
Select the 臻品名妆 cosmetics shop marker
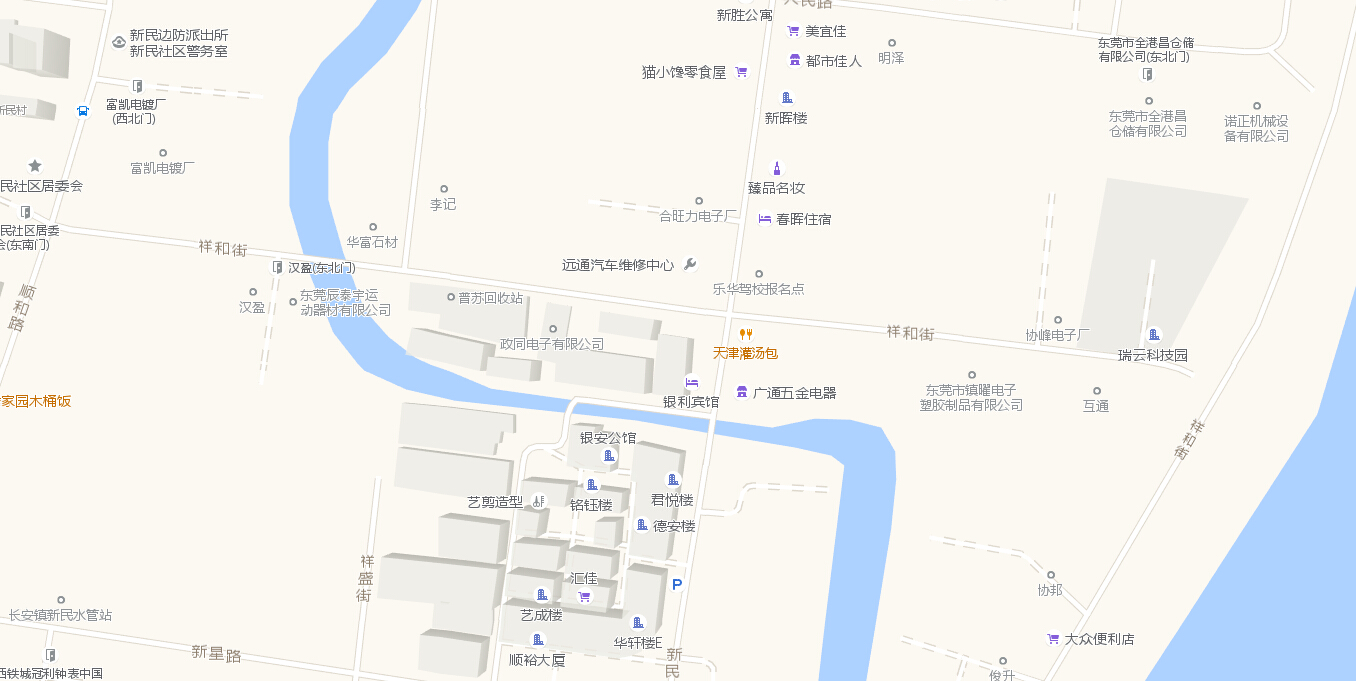pyautogui.click(x=776, y=169)
